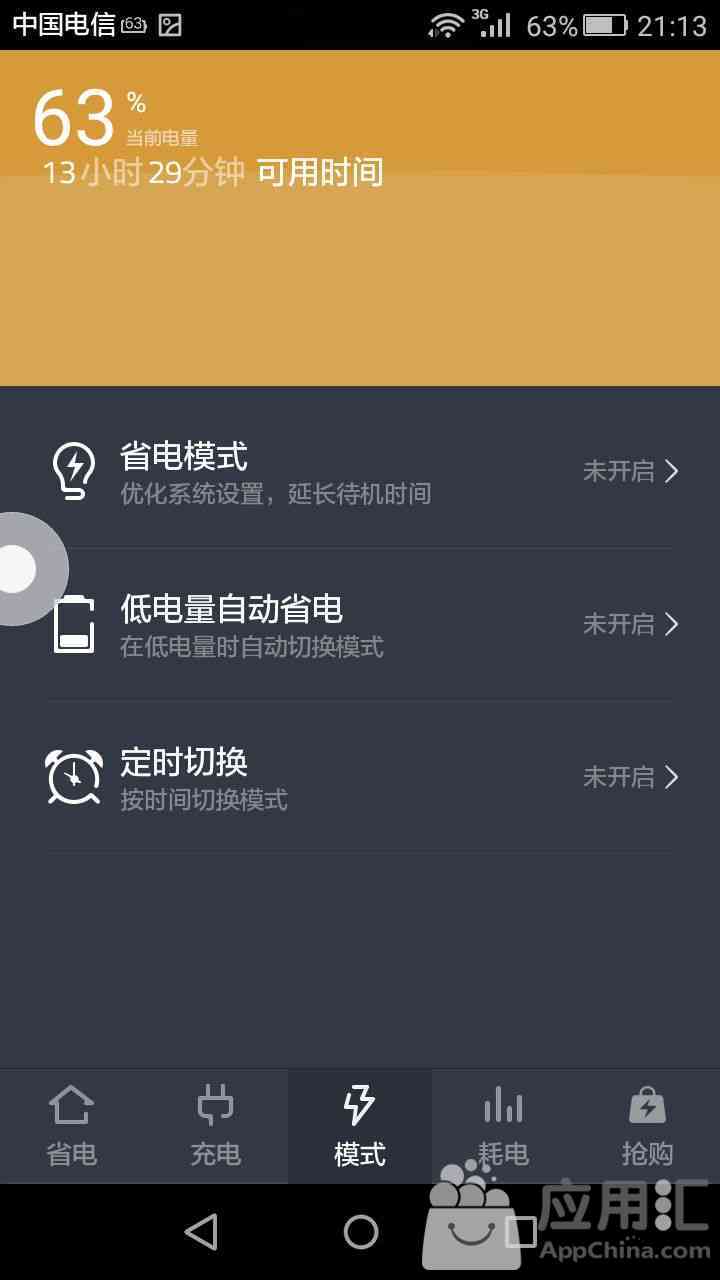Go back with the system back button

point(201,1232)
